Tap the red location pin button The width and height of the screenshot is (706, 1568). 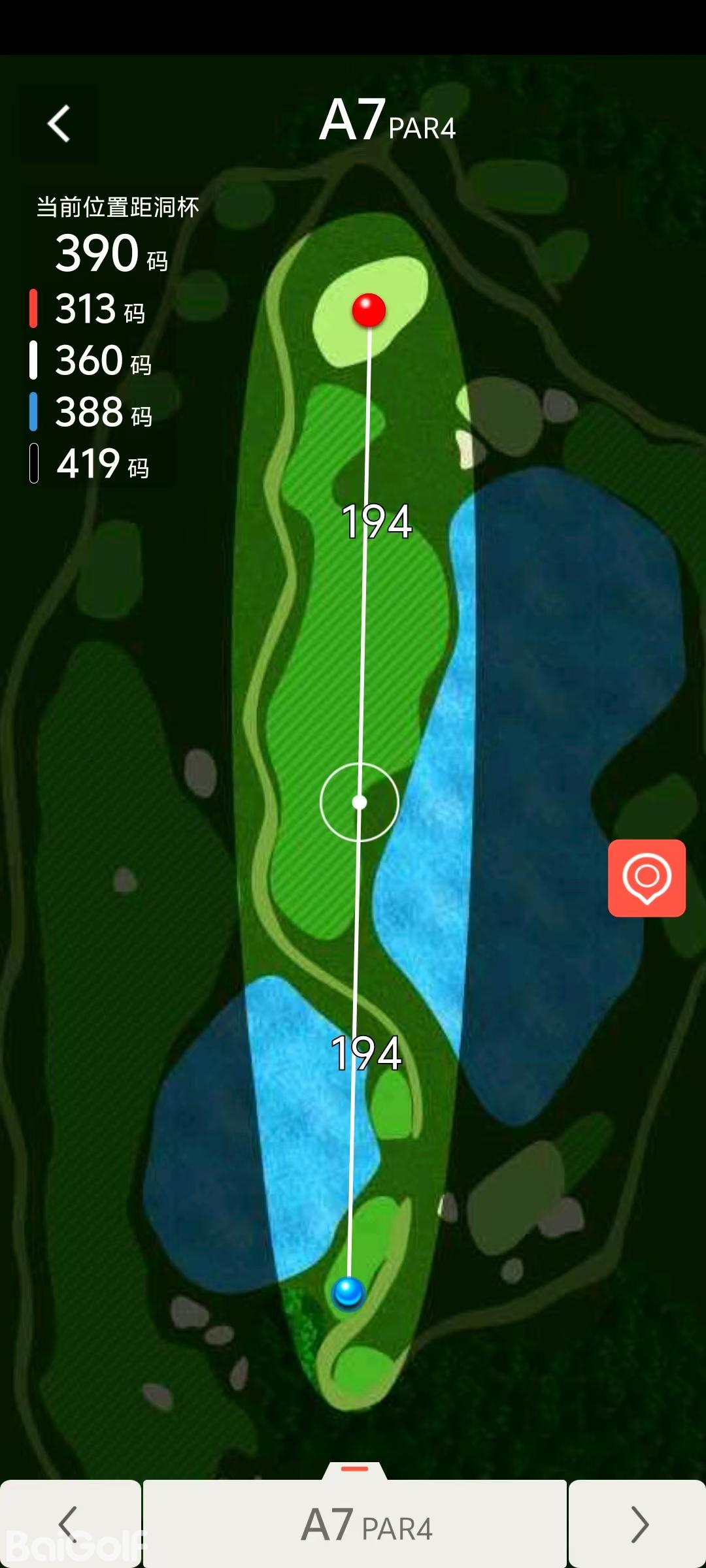647,877
